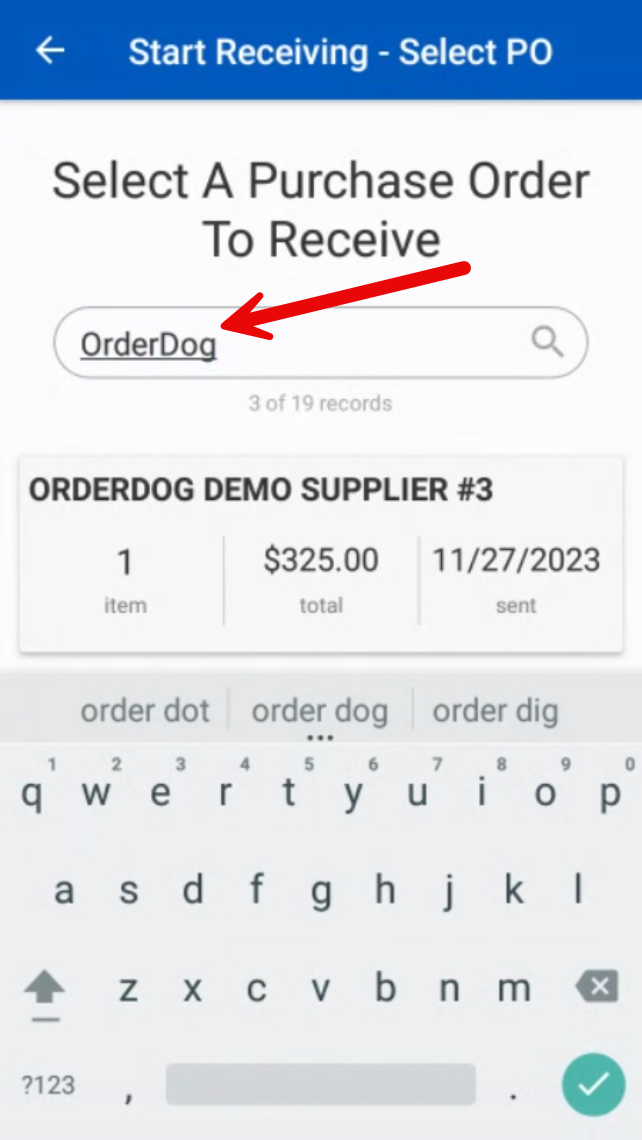Tap the OrderDog search field
This screenshot has width=642, height=1140.
pyautogui.click(x=300, y=344)
